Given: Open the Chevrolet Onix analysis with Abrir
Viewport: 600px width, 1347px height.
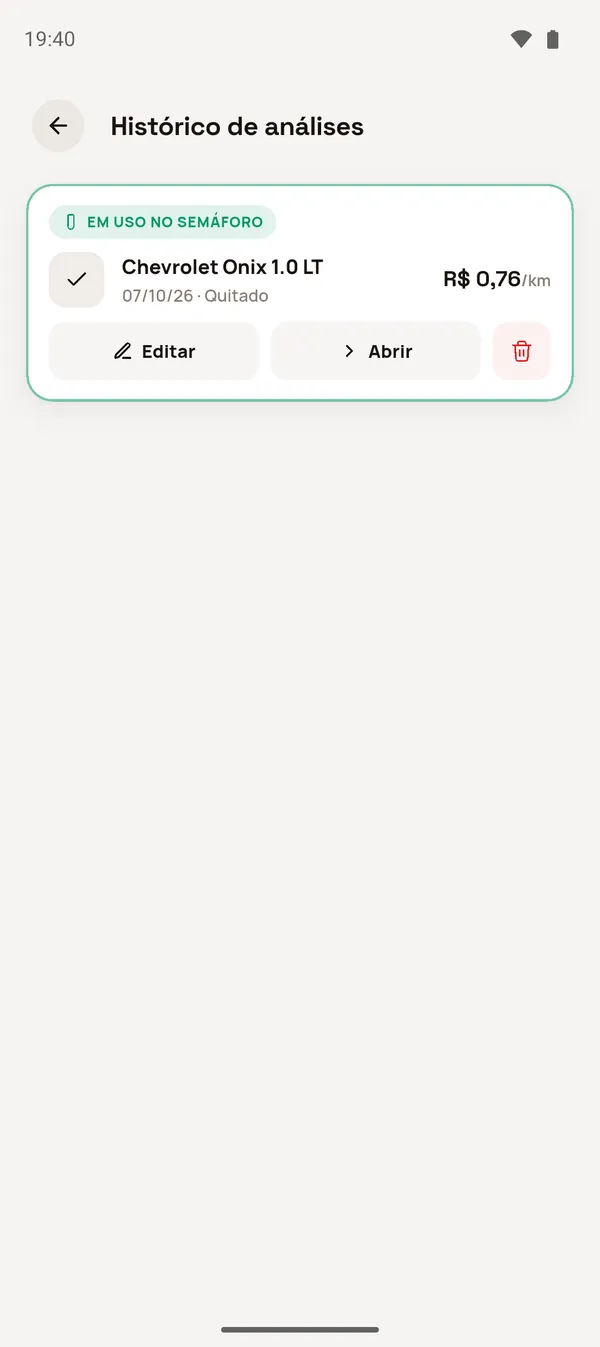Looking at the screenshot, I should point(376,351).
